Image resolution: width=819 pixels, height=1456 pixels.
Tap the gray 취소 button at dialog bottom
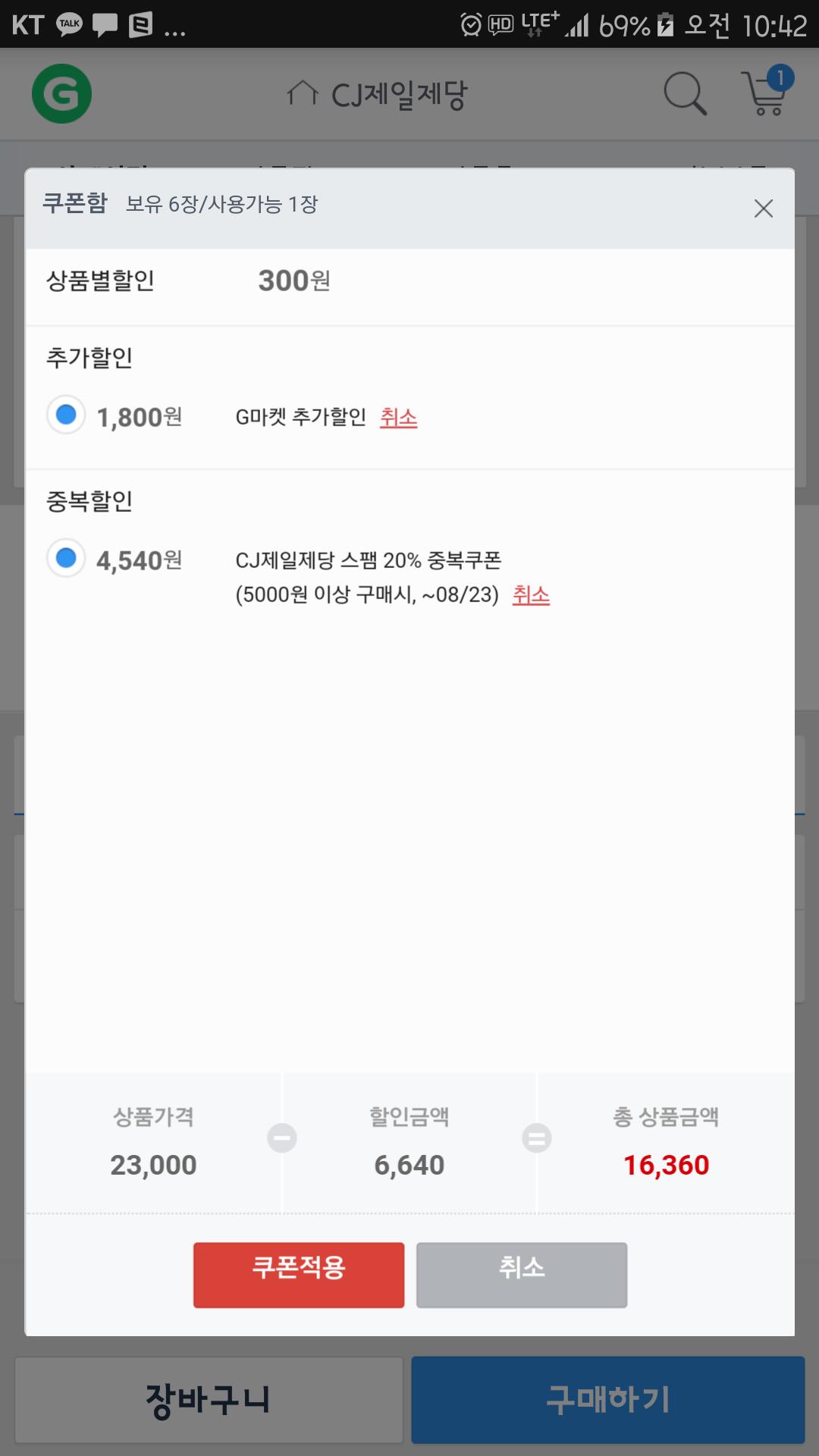[522, 1274]
